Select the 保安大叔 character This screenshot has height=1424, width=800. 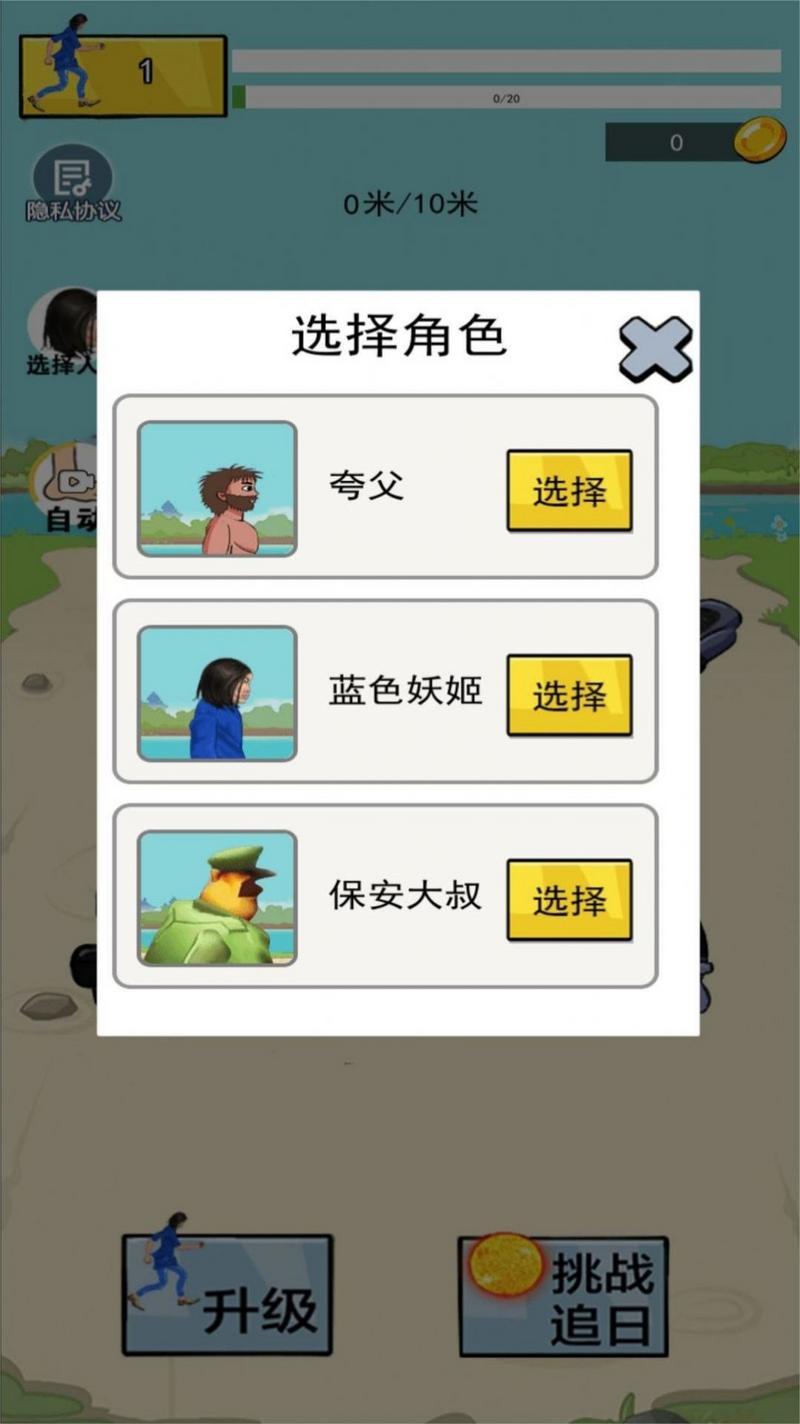[569, 900]
